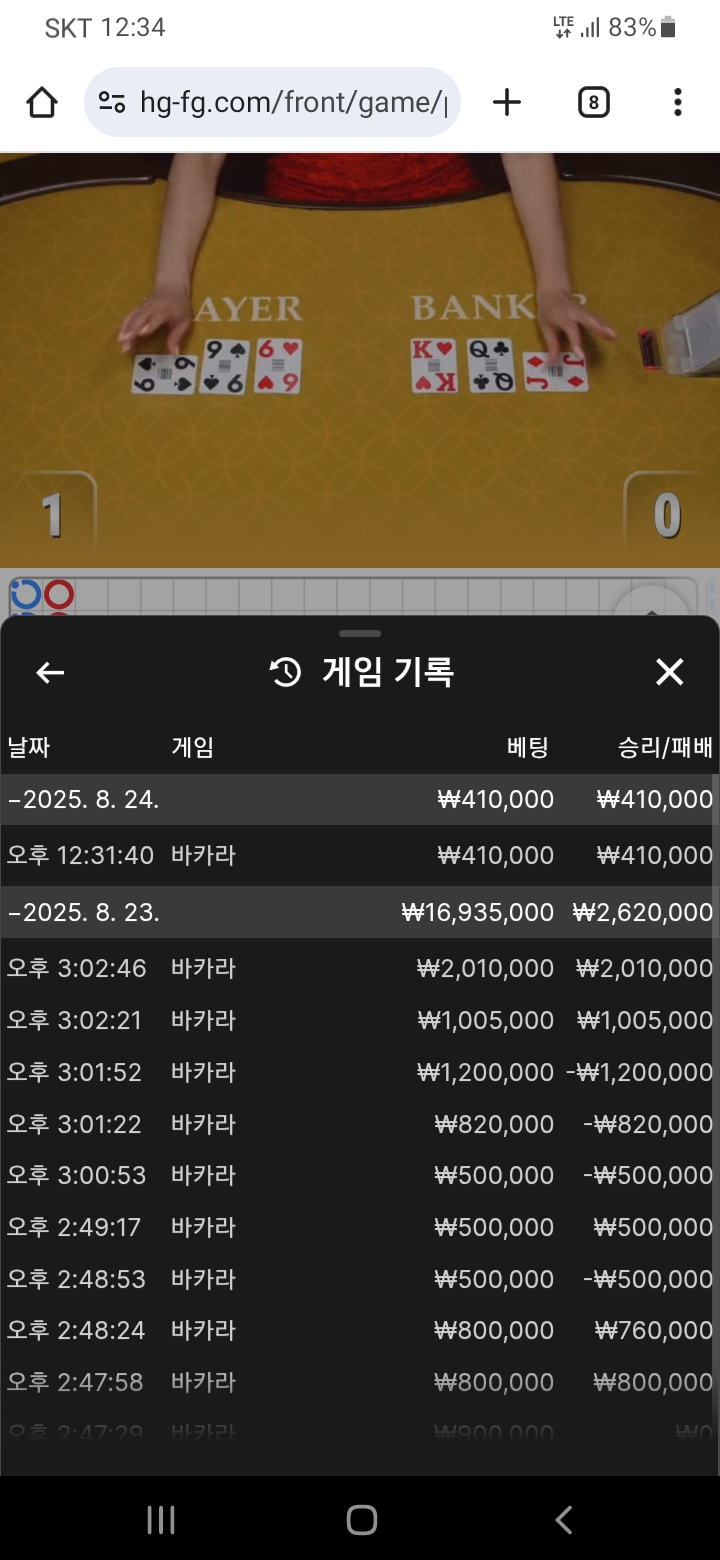Go back from the 게임 기록 panel

point(50,672)
